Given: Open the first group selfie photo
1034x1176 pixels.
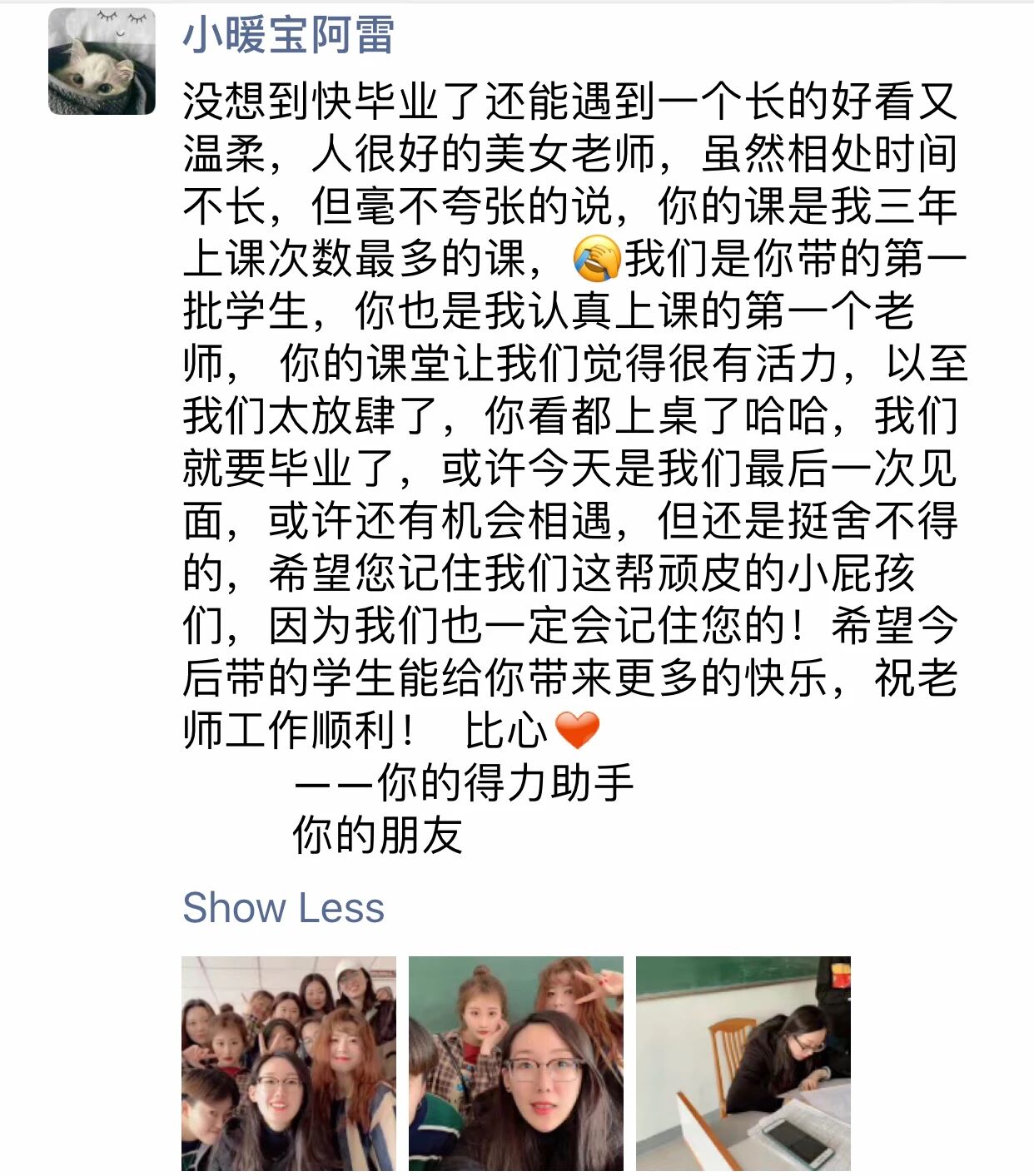Looking at the screenshot, I should click(x=289, y=1064).
